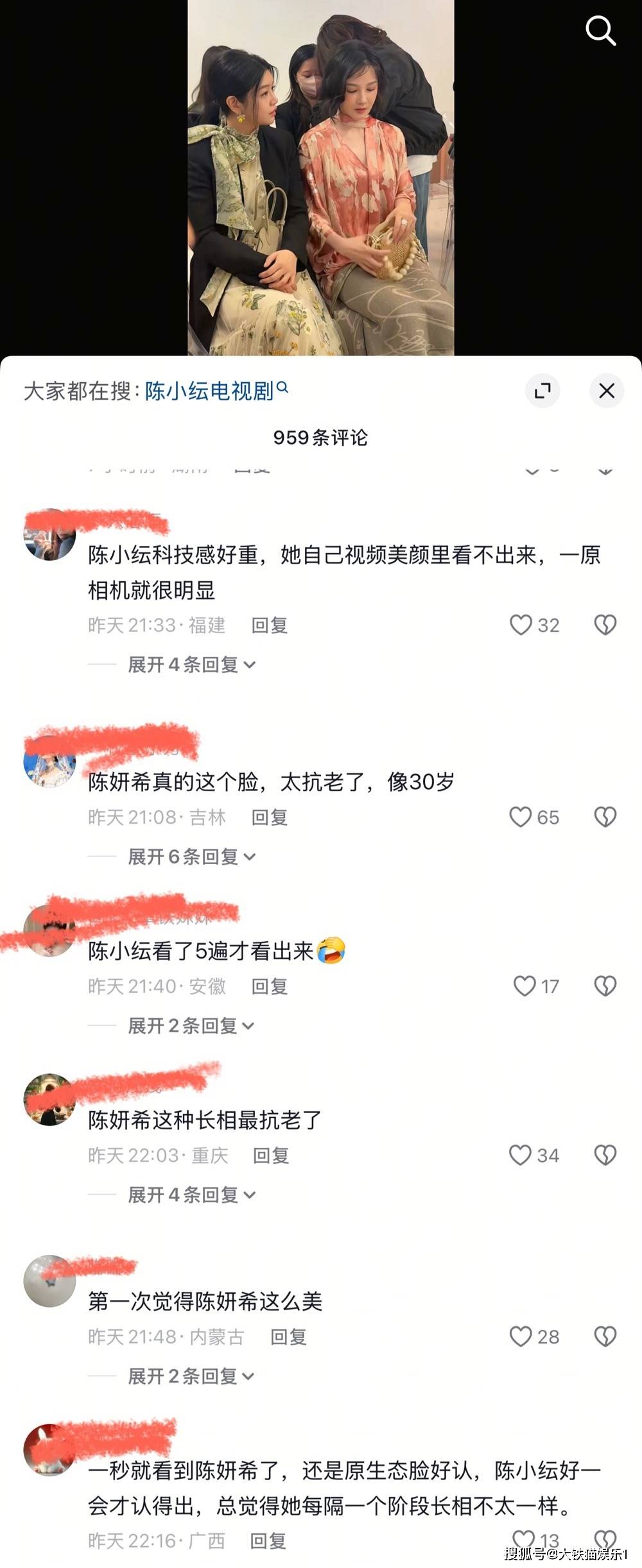Image resolution: width=642 pixels, height=1568 pixels.
Task: Reply to the 内蒙古 comment
Action: pyautogui.click(x=288, y=1336)
